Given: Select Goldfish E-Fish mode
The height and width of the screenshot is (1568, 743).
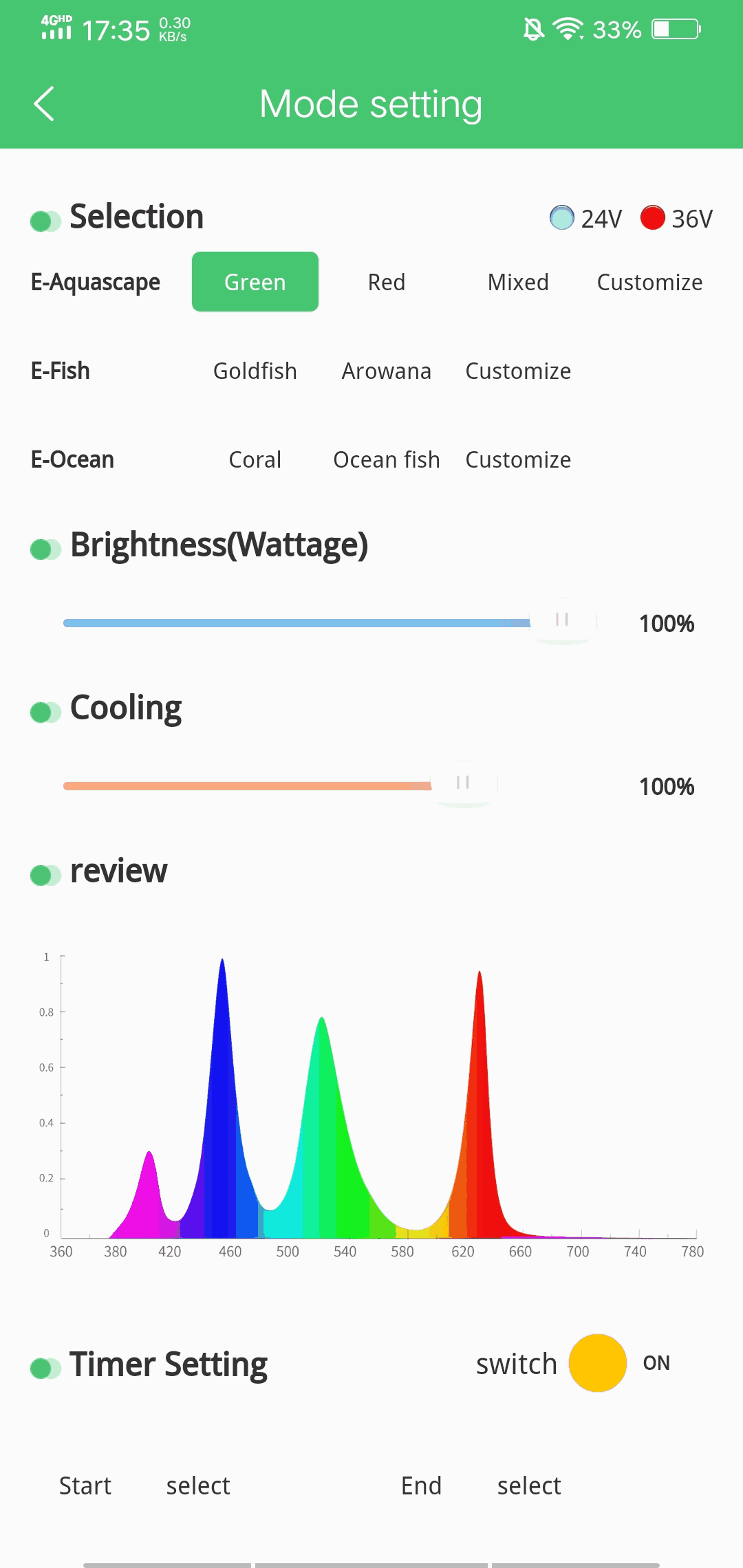Looking at the screenshot, I should click(255, 371).
